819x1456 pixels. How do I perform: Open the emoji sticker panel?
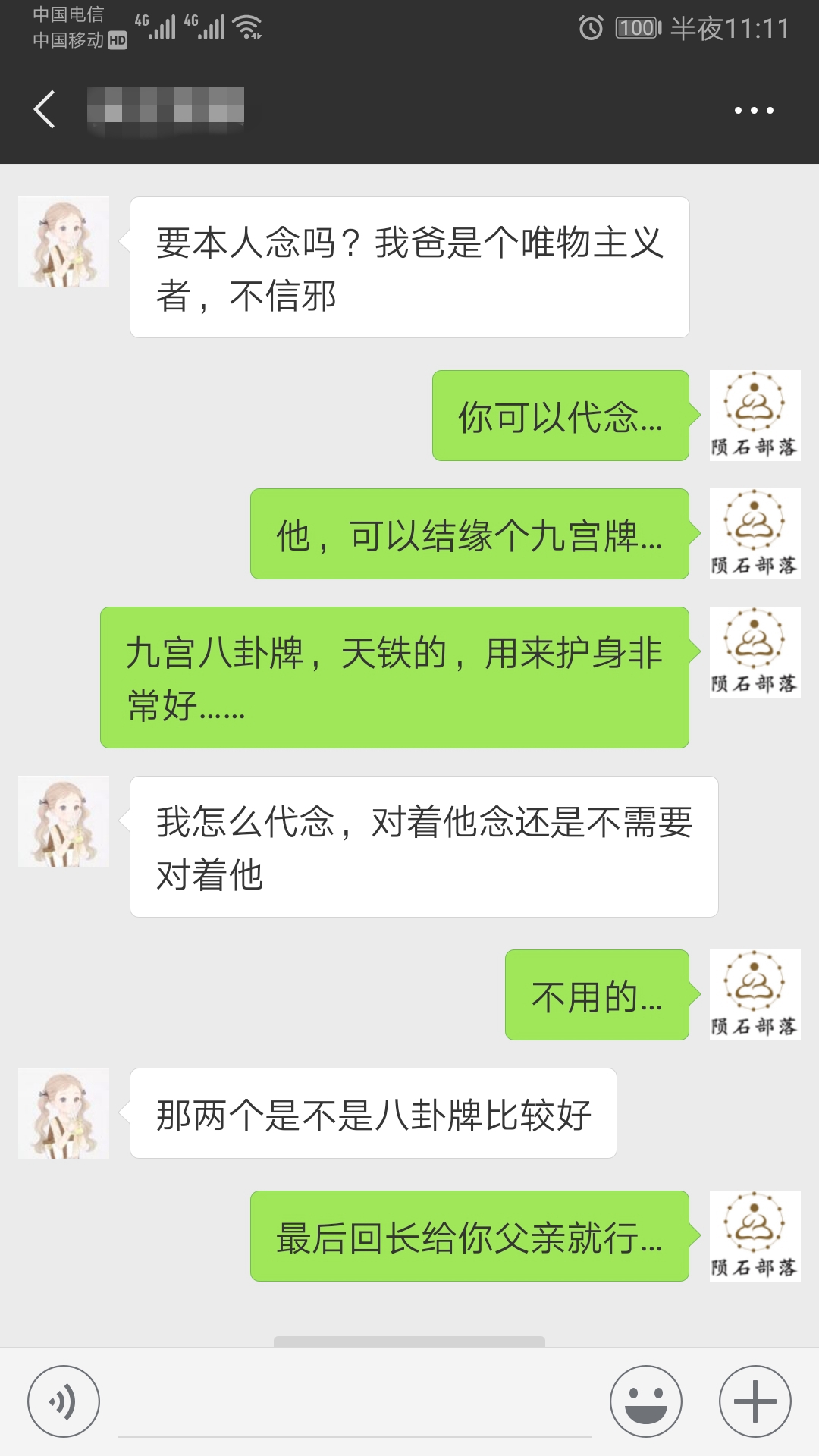click(x=645, y=1401)
